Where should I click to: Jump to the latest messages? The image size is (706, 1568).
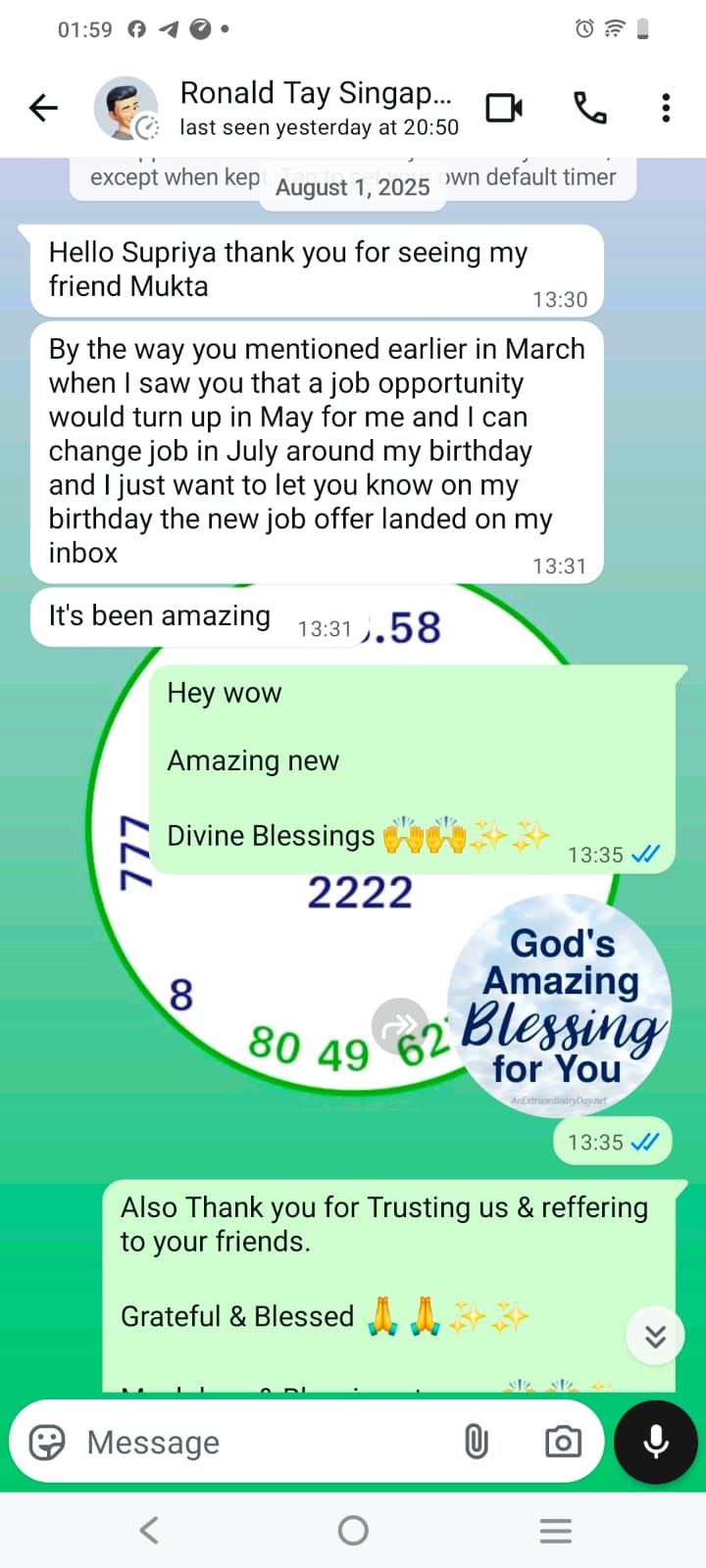click(655, 1336)
